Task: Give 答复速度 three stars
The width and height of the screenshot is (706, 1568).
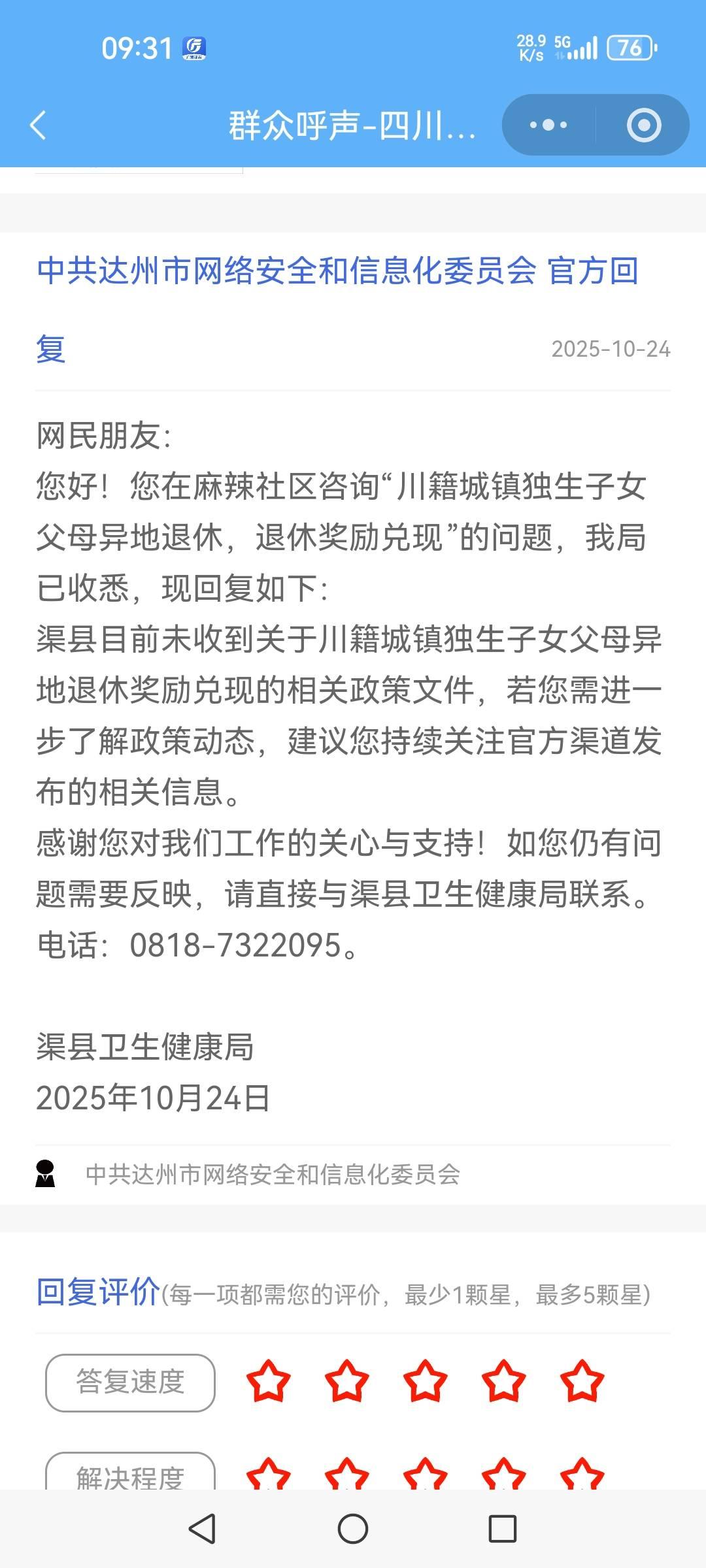Action: point(425,1381)
